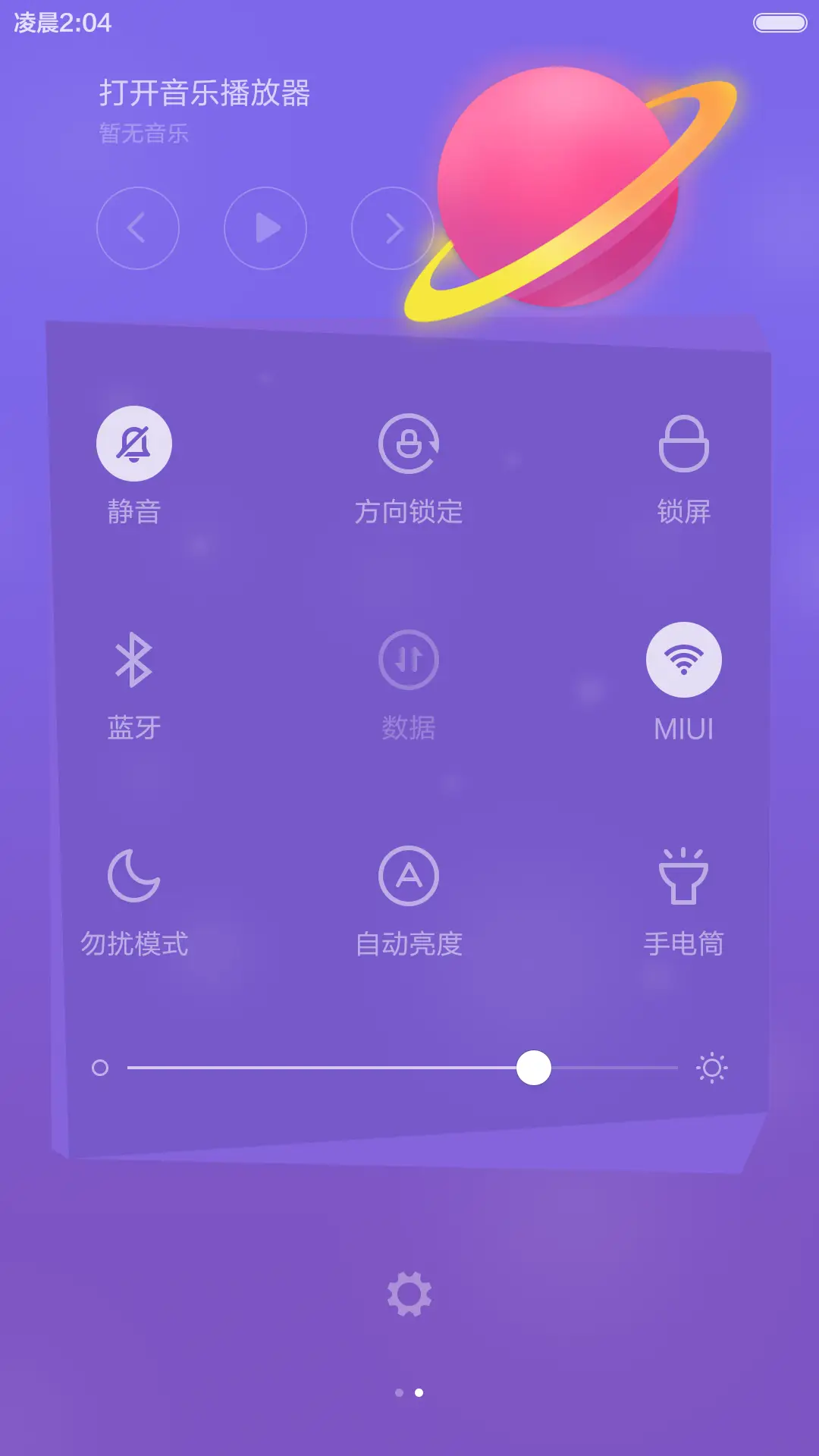Tap the sun icon beside brightness bar
The image size is (819, 1456).
(713, 1068)
